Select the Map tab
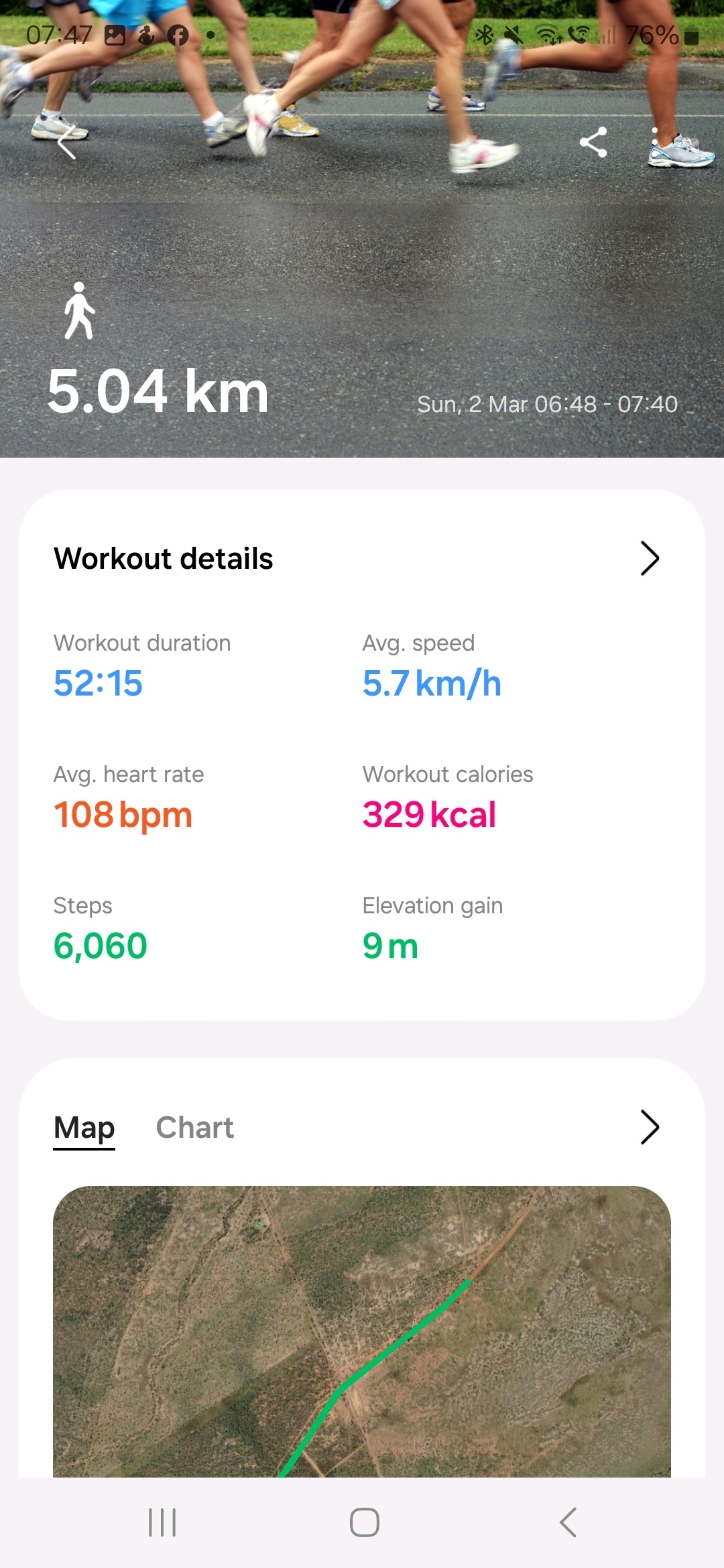This screenshot has height=1568, width=724. (x=84, y=1128)
